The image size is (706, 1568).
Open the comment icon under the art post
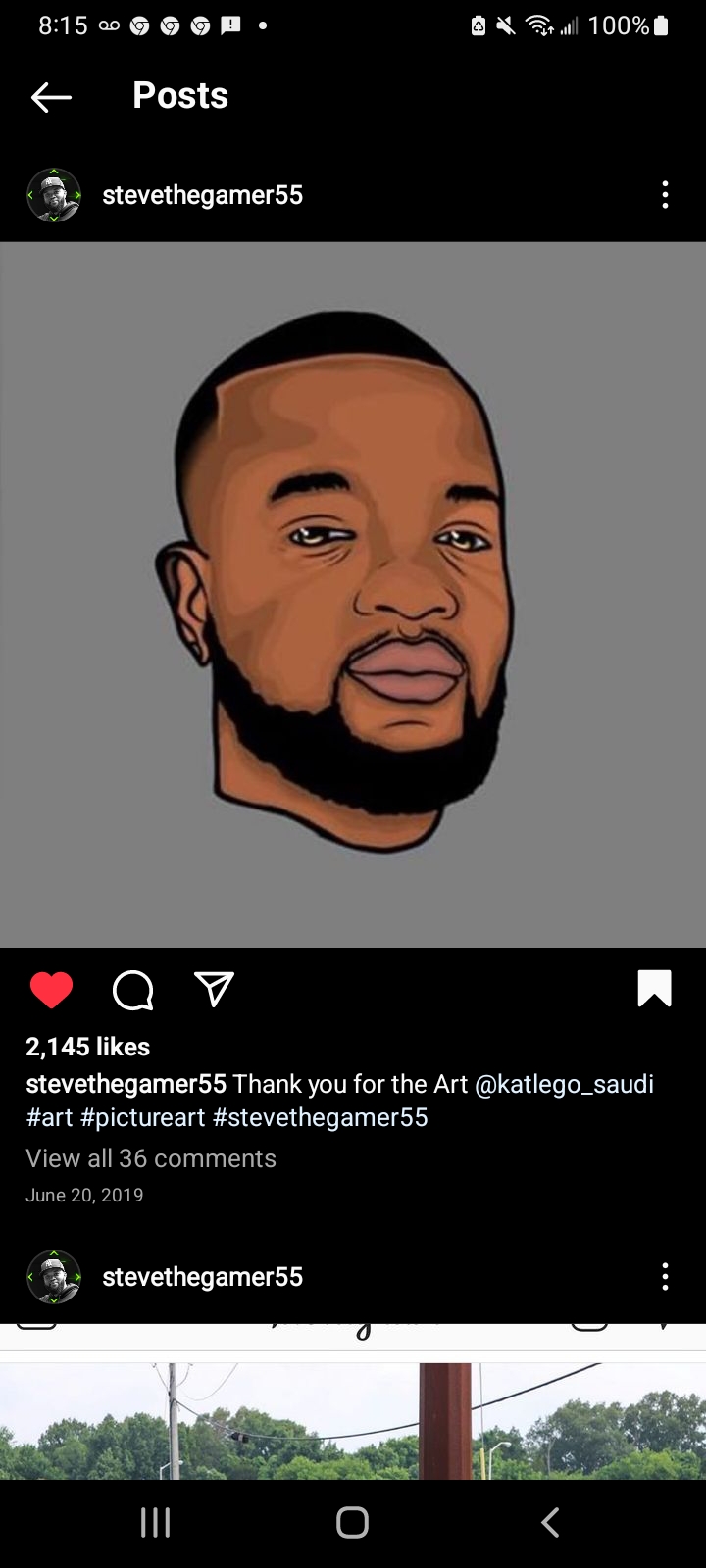tap(133, 990)
